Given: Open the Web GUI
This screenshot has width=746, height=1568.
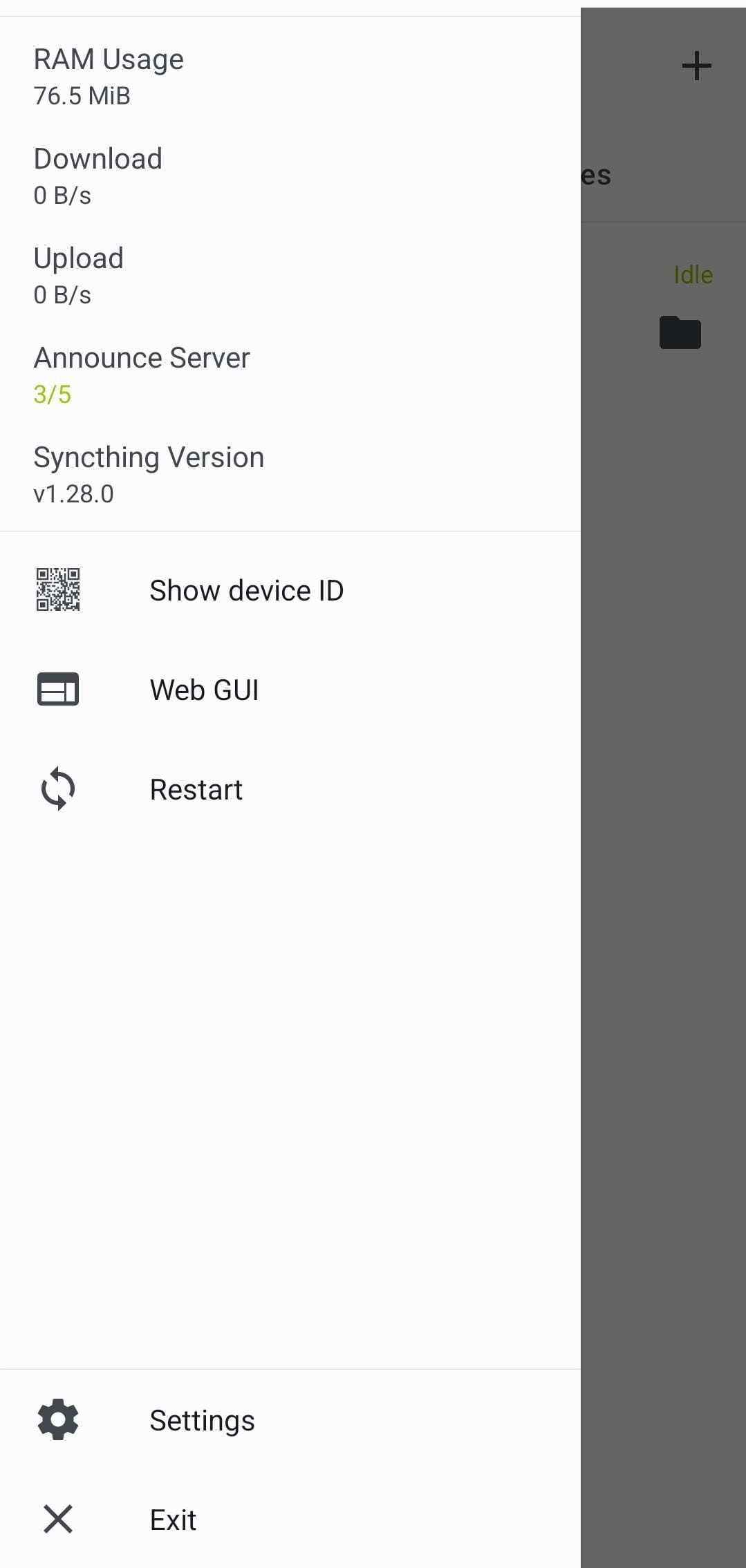Looking at the screenshot, I should (204, 690).
